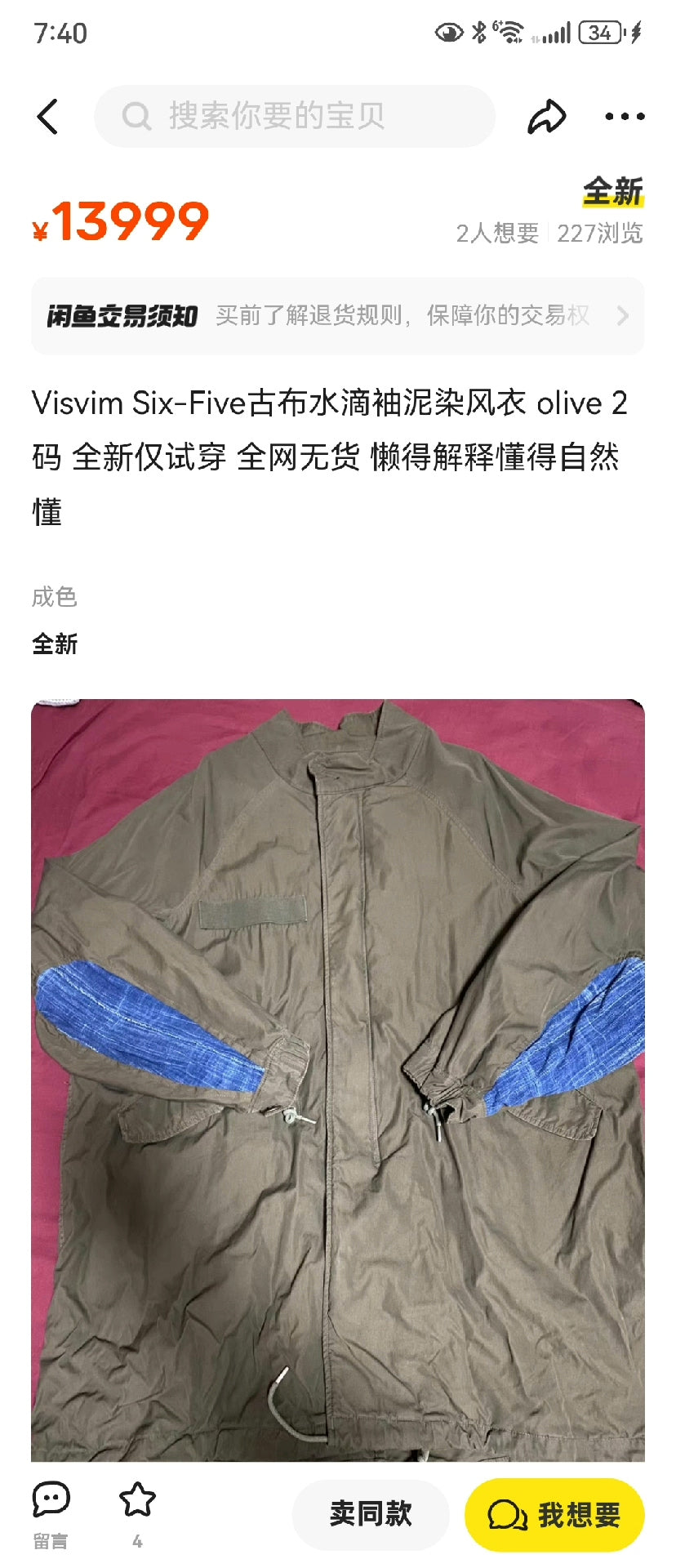Open the search box for items
This screenshot has height=1568, width=676.
[294, 116]
